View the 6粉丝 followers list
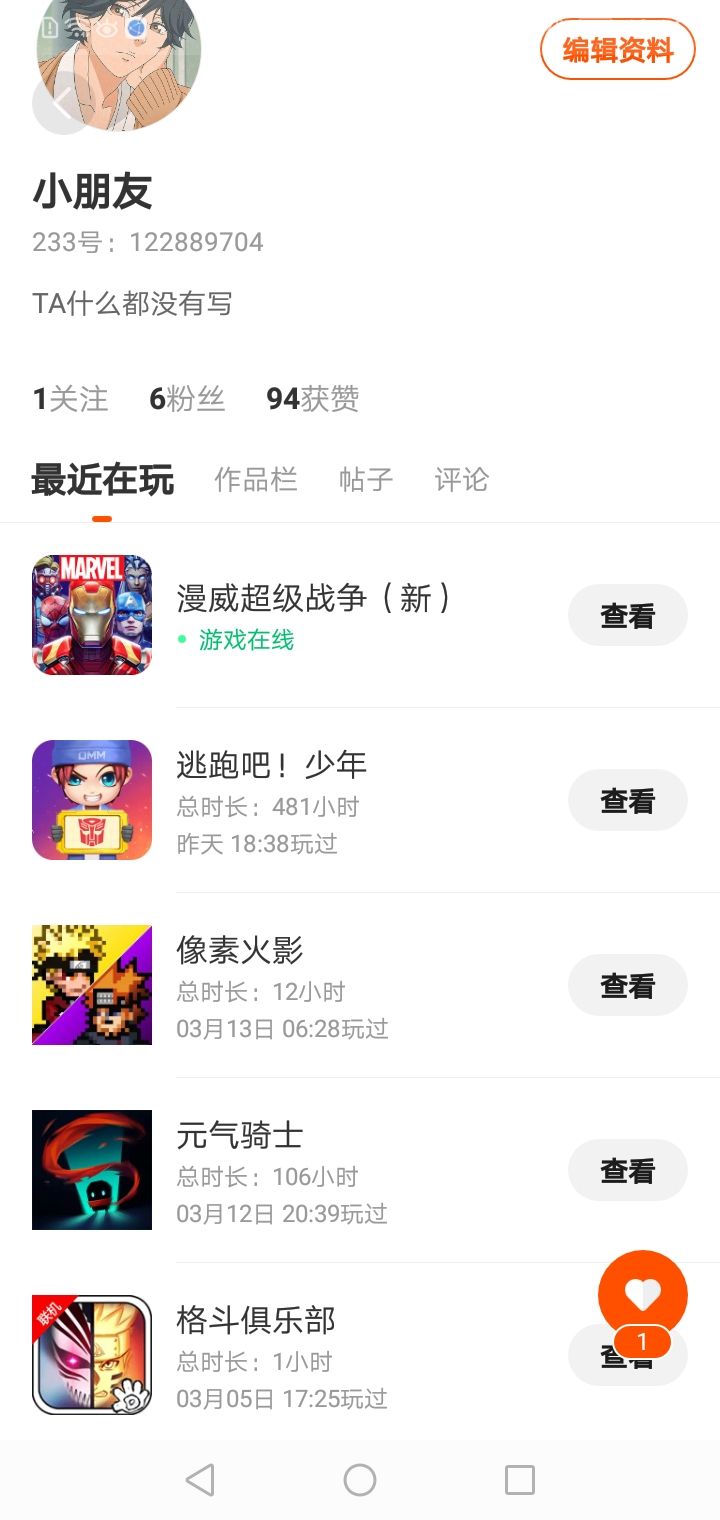This screenshot has width=720, height=1520. click(187, 399)
